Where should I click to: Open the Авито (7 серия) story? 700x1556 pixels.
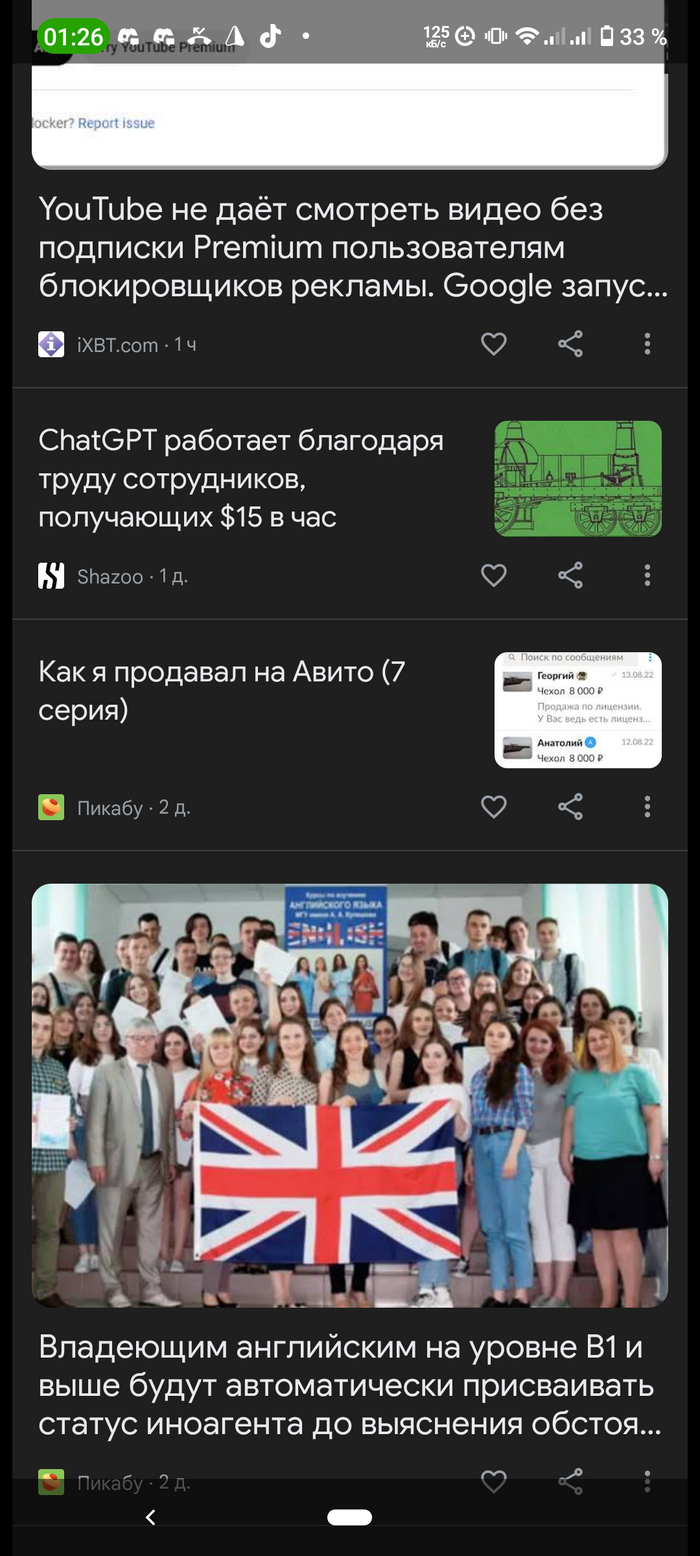coord(222,691)
